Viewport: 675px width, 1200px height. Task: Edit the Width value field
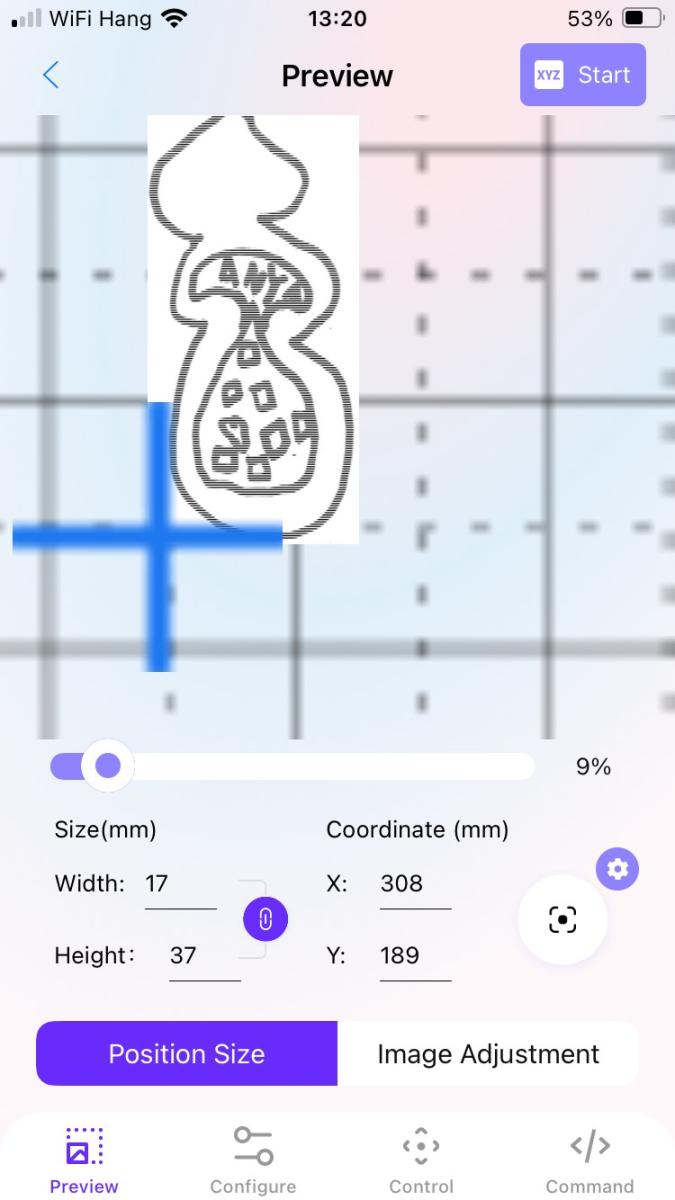point(181,885)
